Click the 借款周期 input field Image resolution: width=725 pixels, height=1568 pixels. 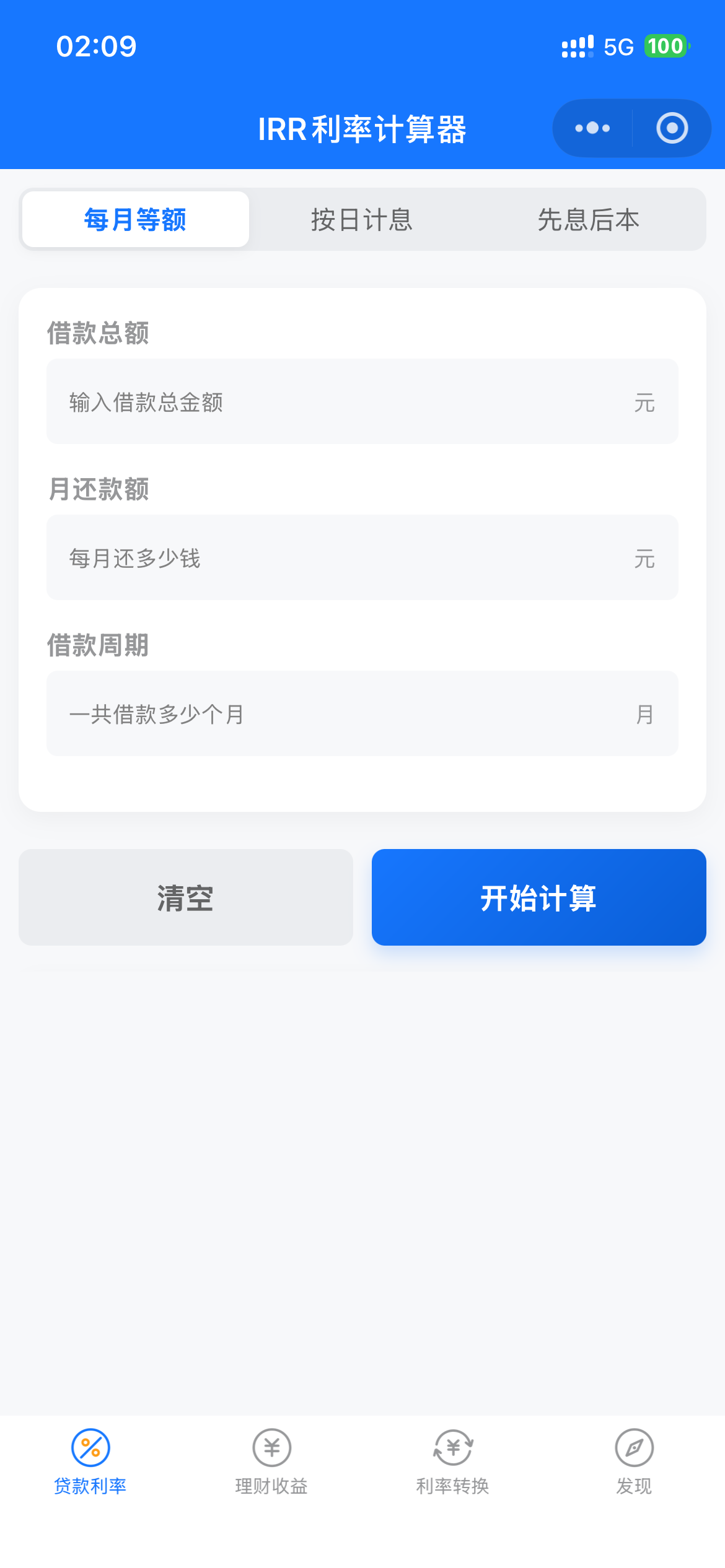(x=362, y=714)
